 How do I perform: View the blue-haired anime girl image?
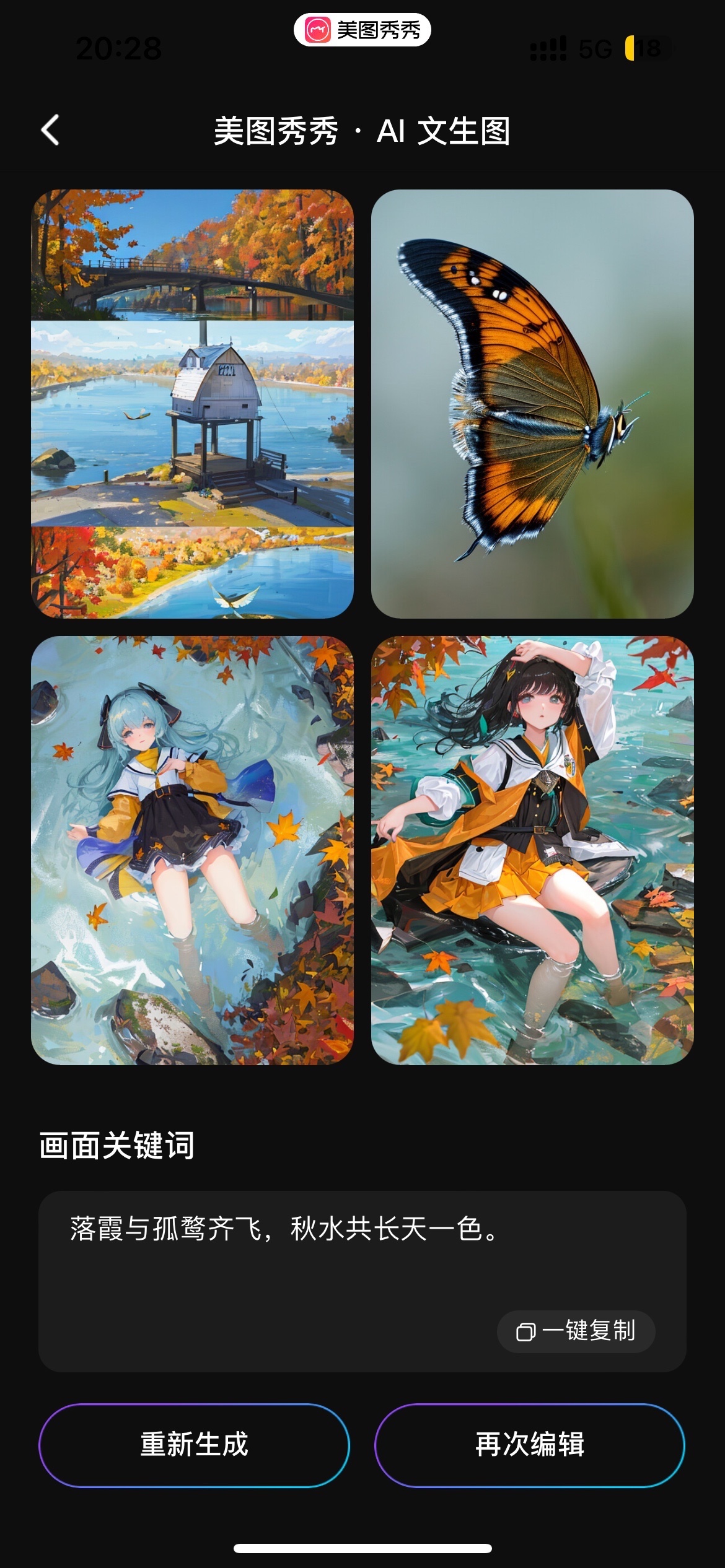[x=192, y=850]
